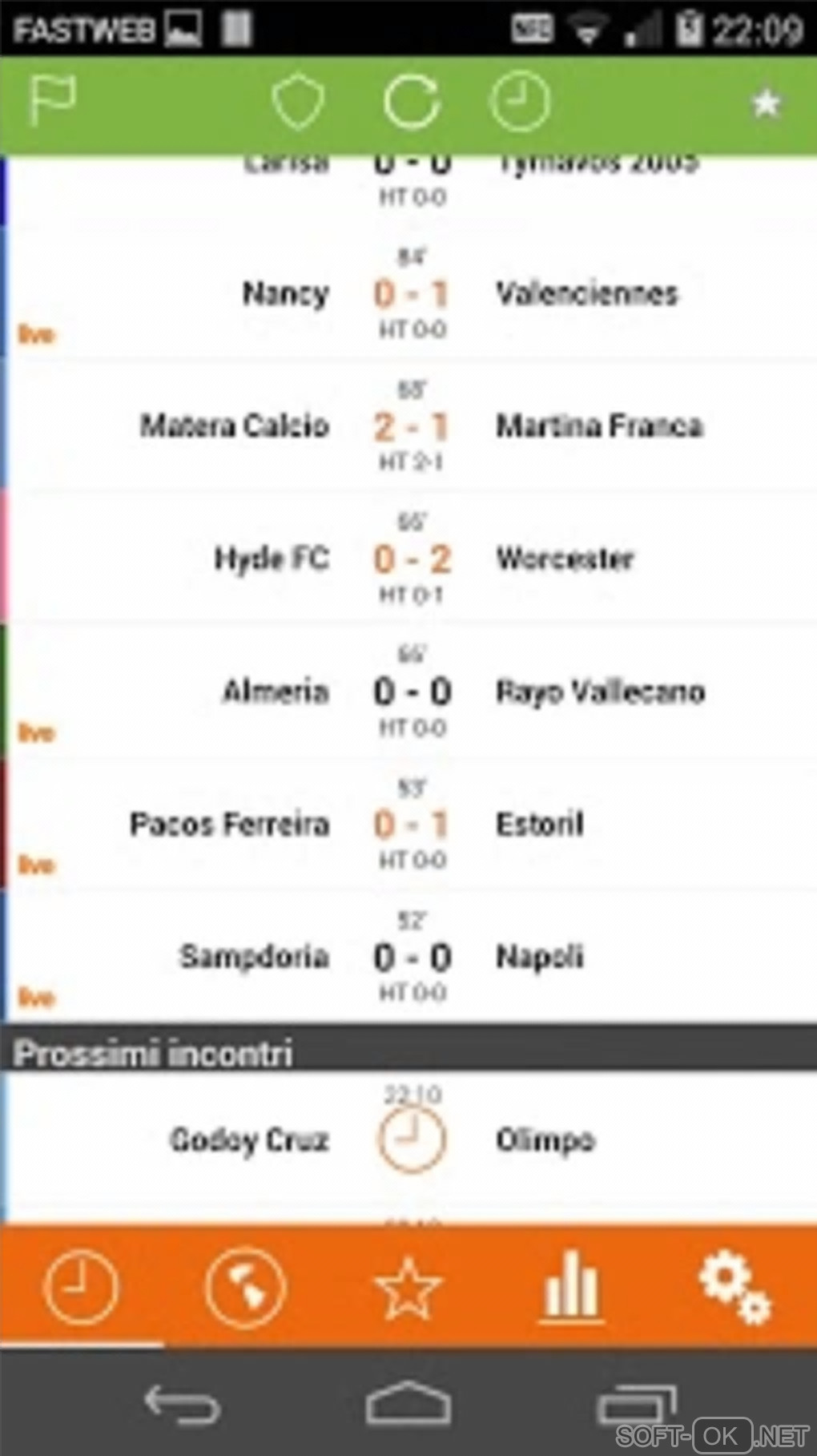Screen dimensions: 817x1456
Task: Tap the star favorites icon at top
Action: 766,103
